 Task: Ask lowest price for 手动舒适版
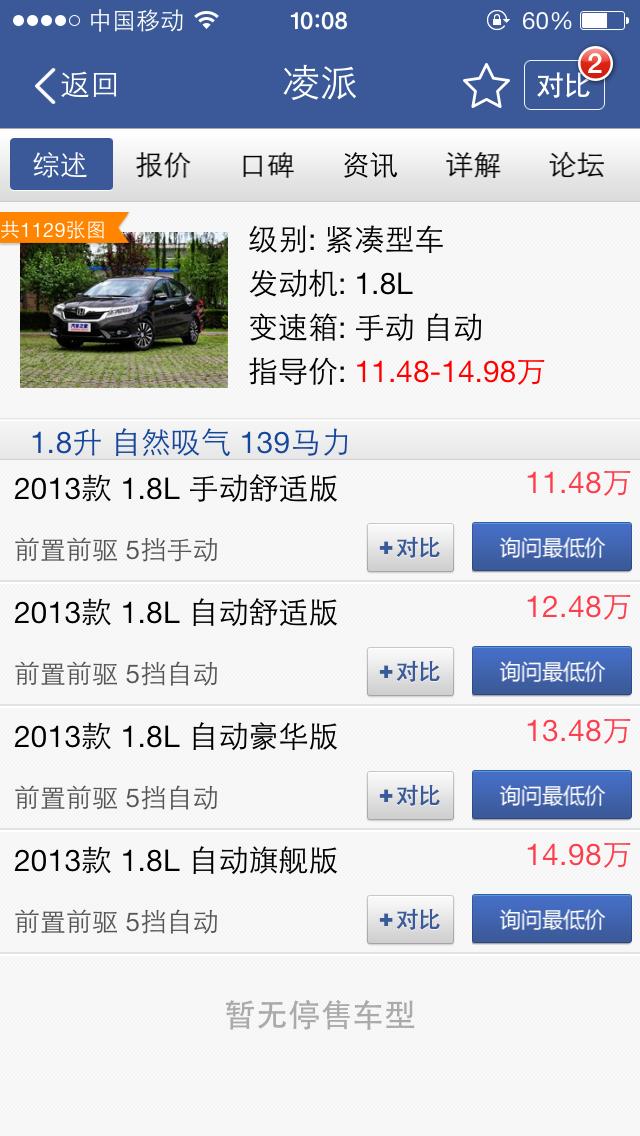[x=551, y=548]
